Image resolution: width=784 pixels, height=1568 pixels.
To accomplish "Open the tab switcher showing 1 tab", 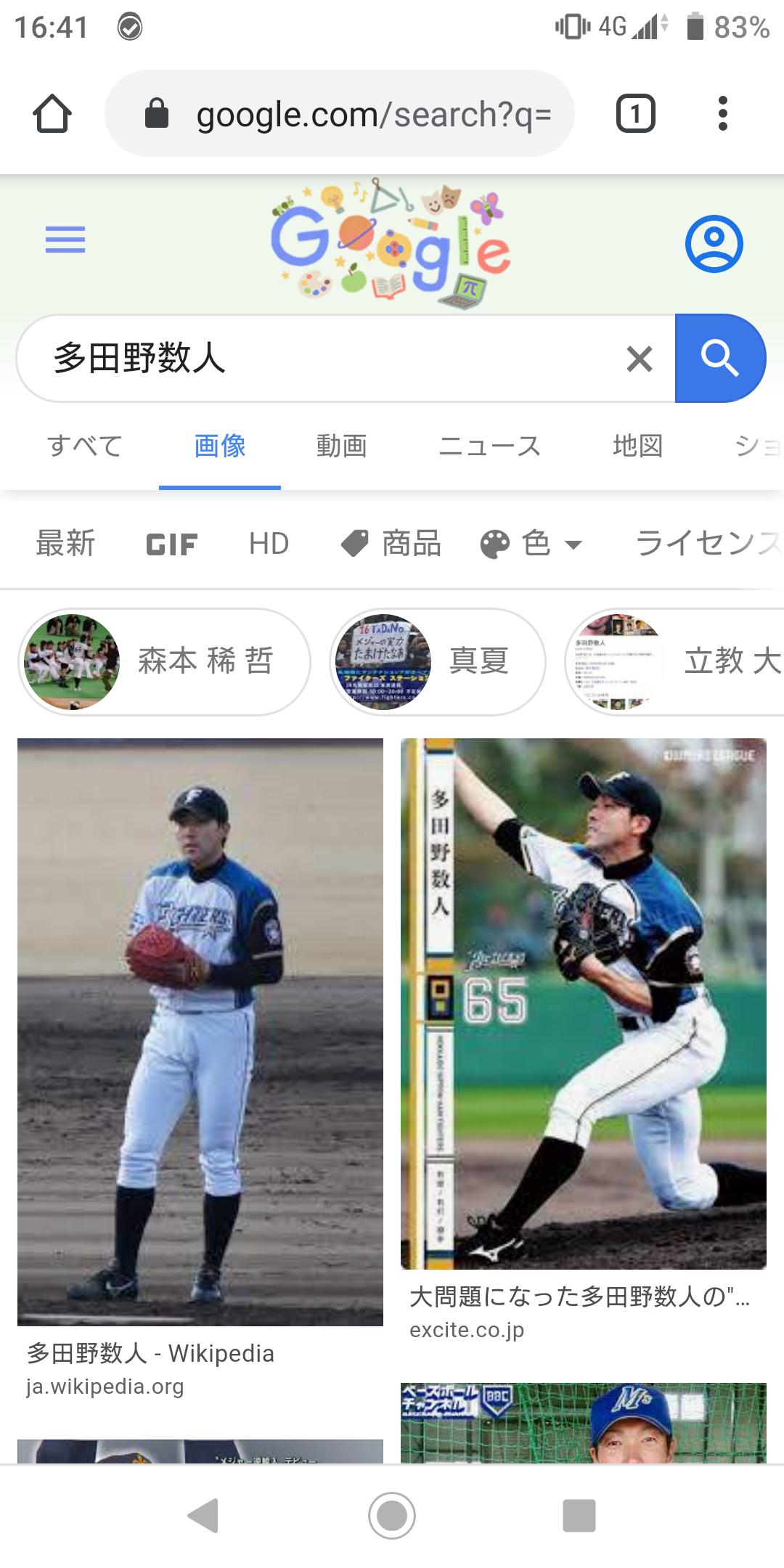I will pyautogui.click(x=636, y=113).
